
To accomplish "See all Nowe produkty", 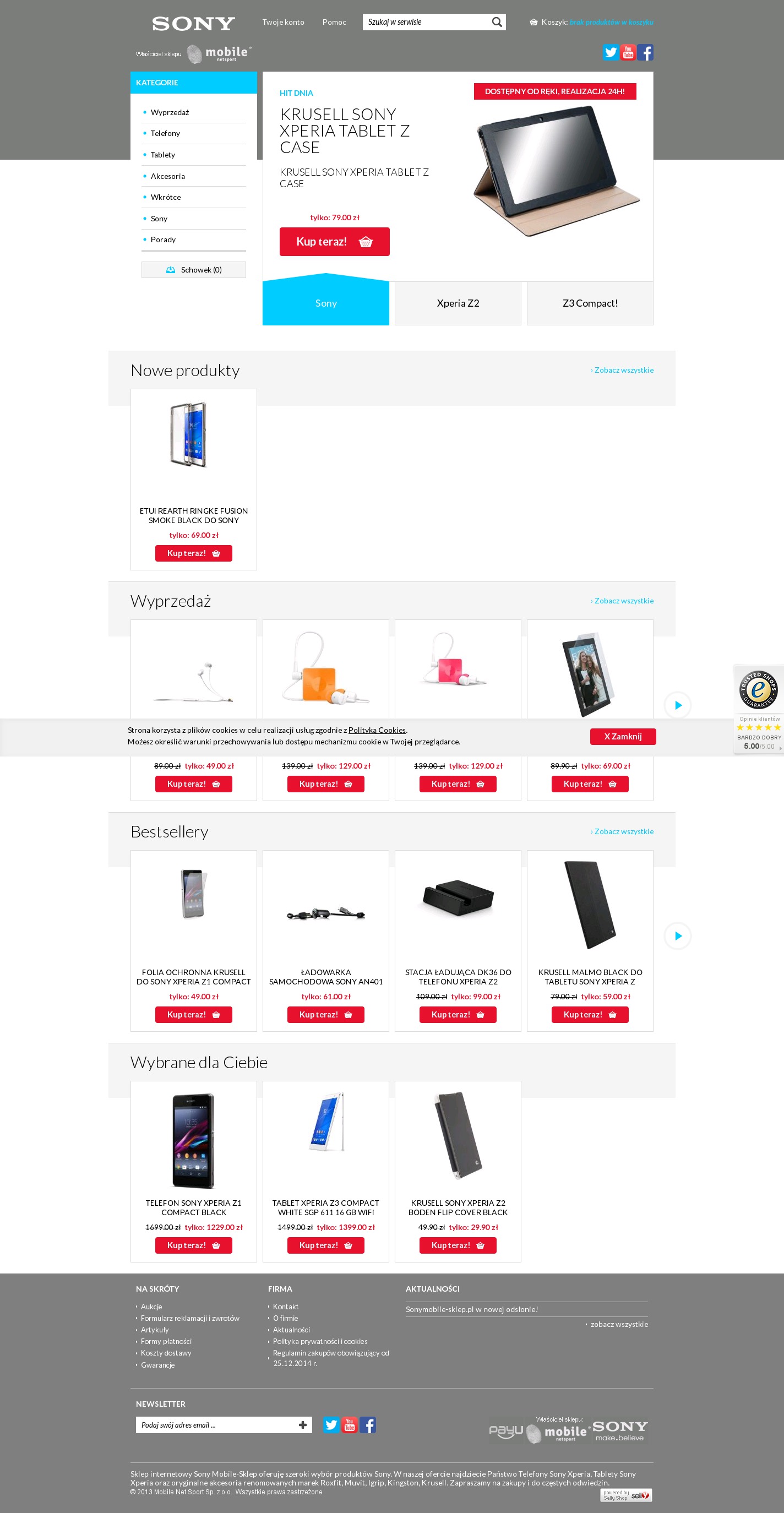I will 623,370.
